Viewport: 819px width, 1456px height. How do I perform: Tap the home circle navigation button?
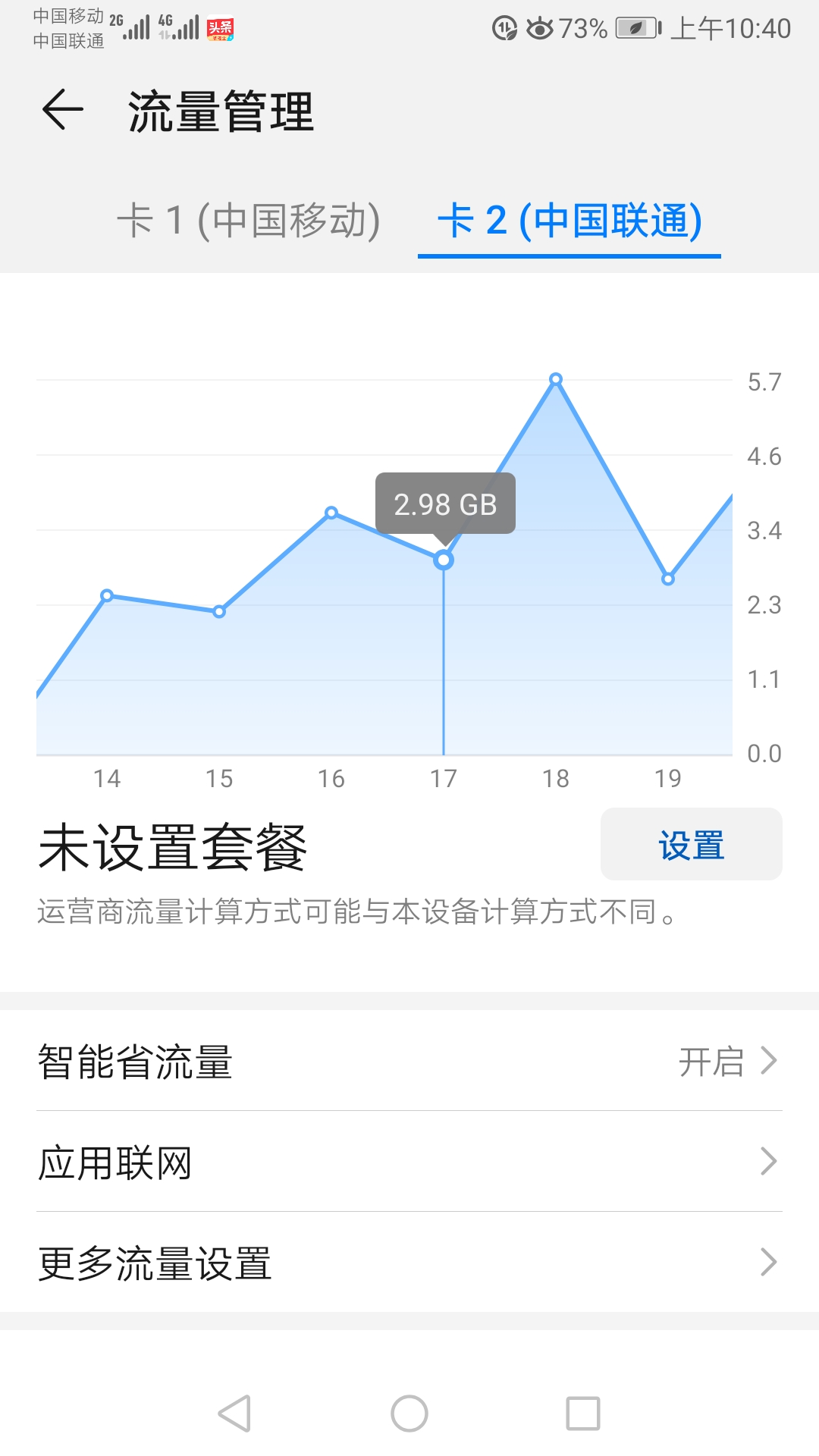409,1410
